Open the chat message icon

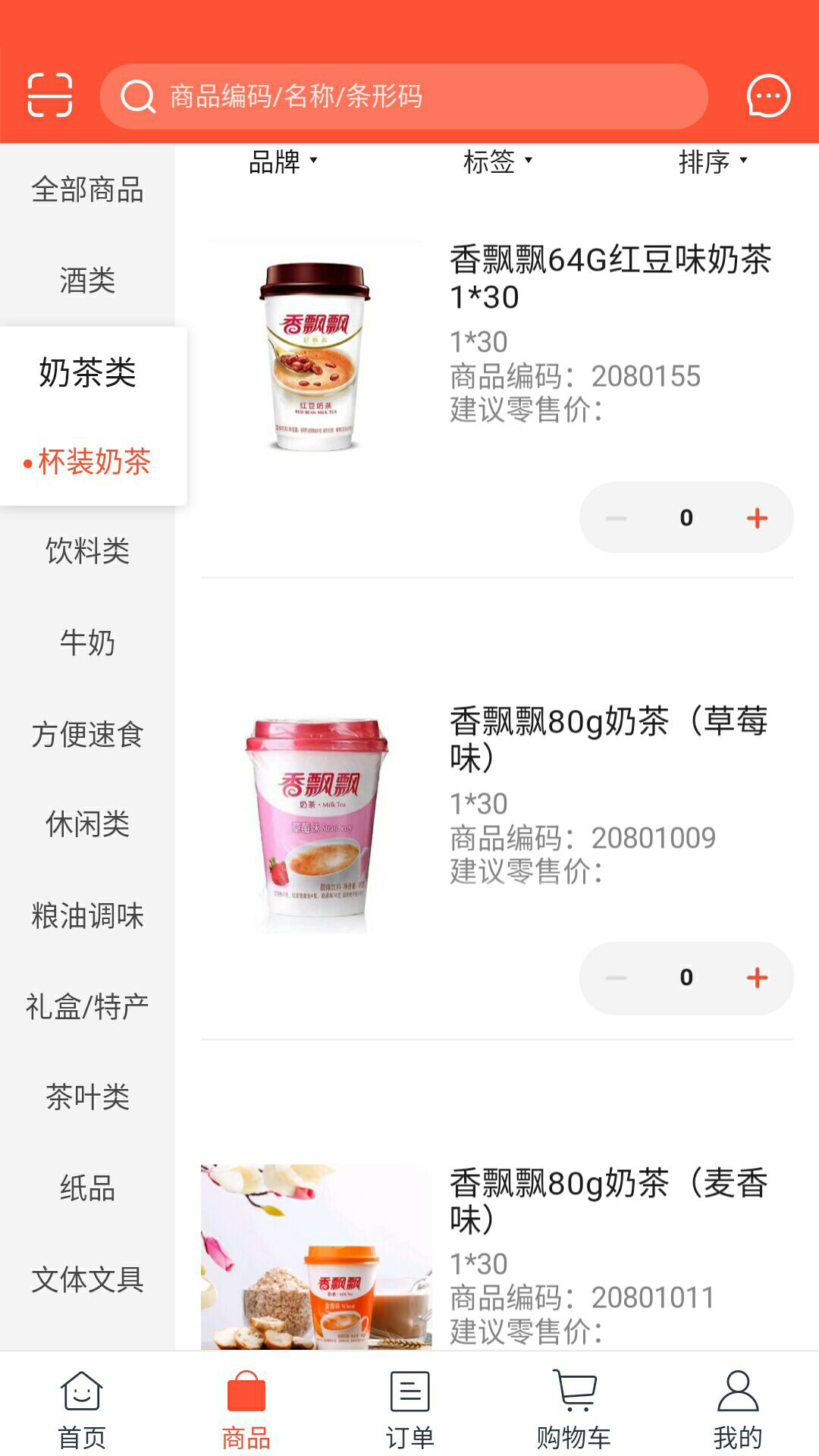point(768,96)
